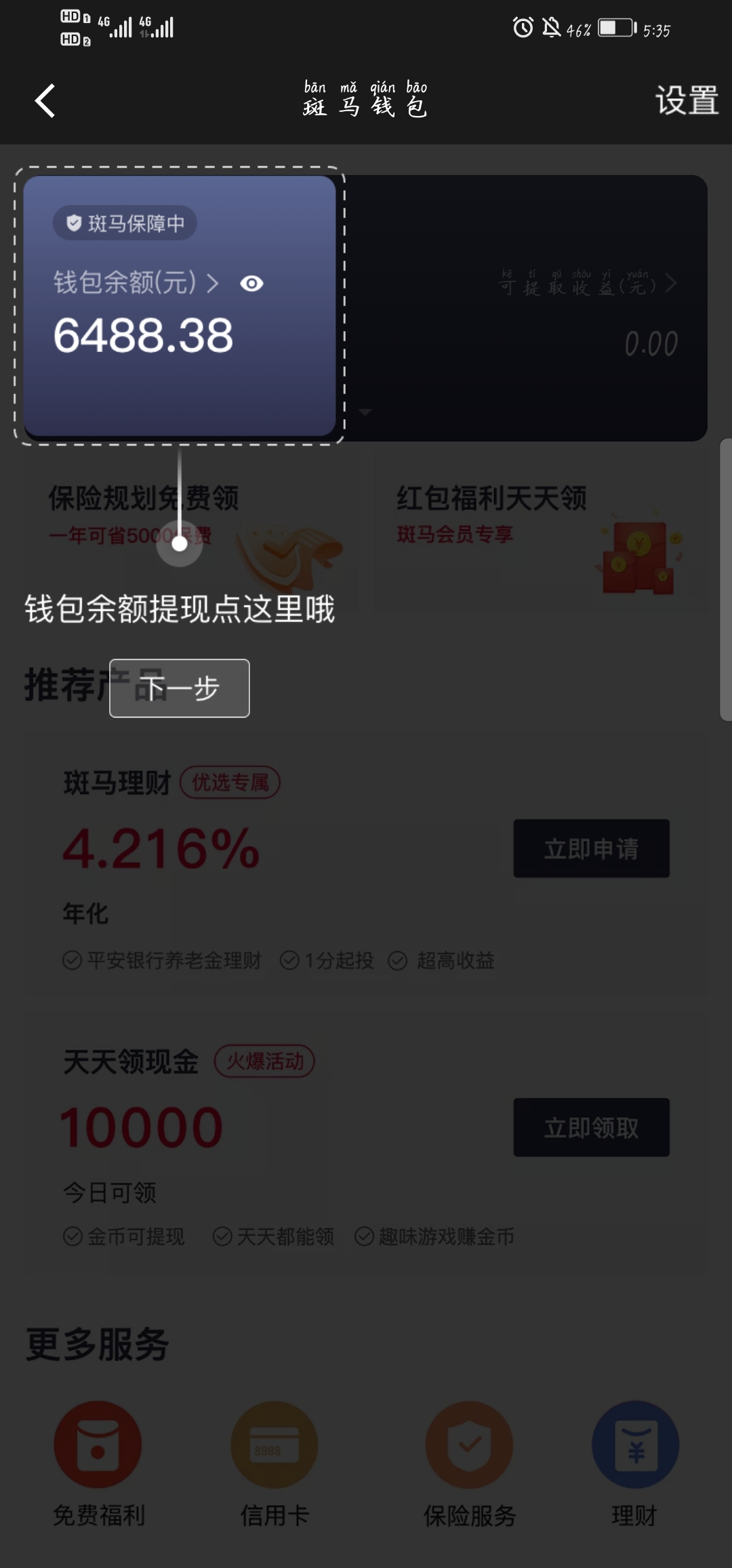Go back using the top-left arrow
732x1568 pixels.
pos(45,101)
